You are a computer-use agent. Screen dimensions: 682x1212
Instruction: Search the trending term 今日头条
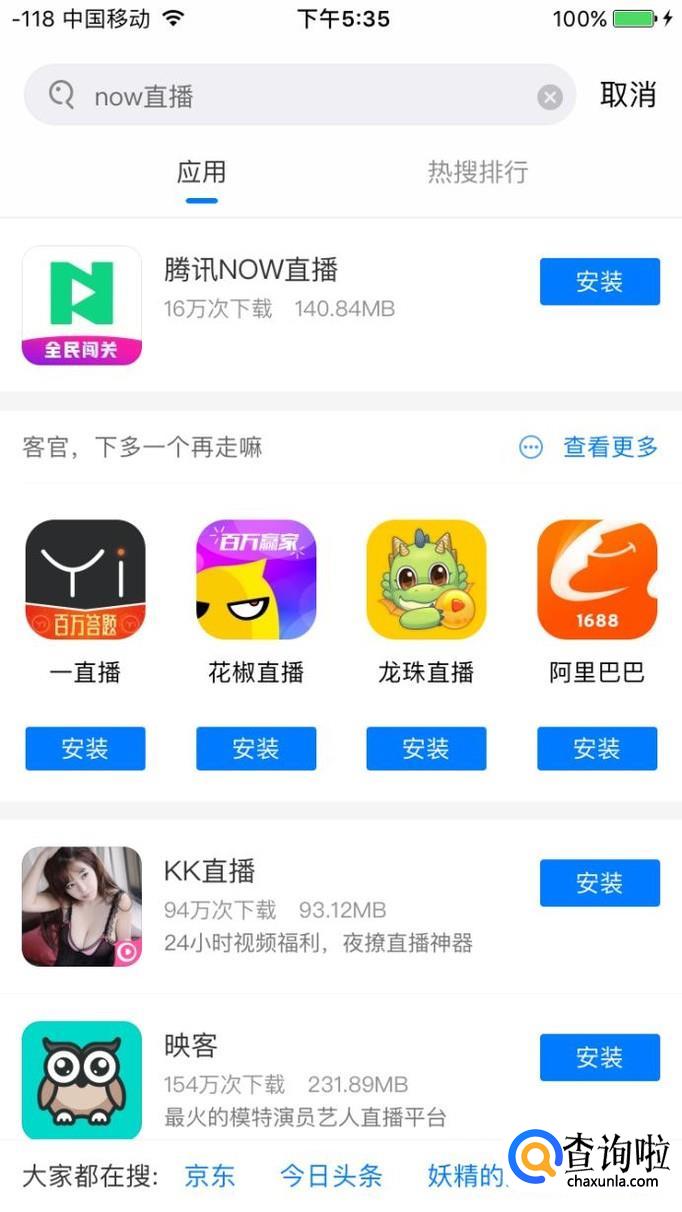click(x=331, y=1176)
